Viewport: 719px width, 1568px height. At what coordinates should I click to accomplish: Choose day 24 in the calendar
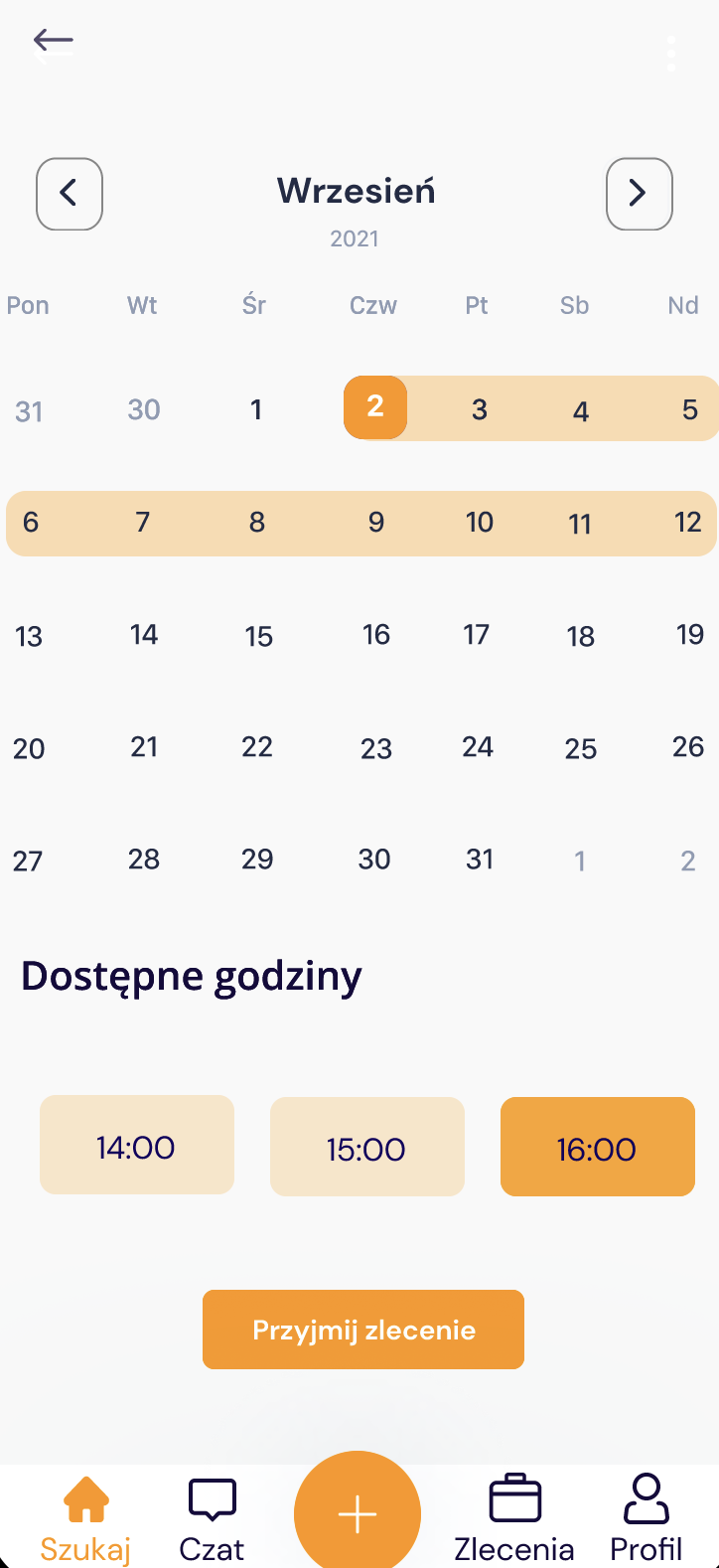[x=478, y=747]
